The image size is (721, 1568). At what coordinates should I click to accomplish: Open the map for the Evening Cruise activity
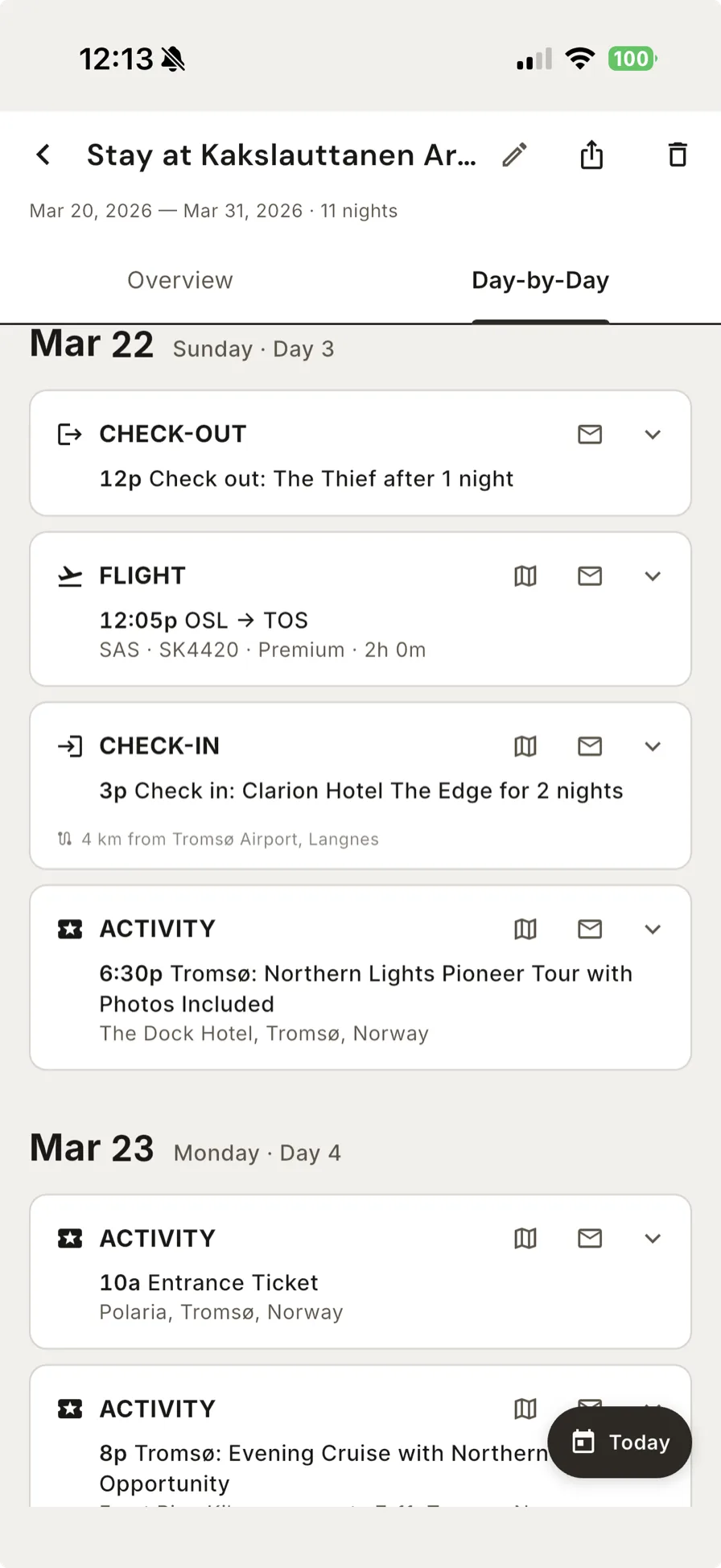tap(525, 1409)
